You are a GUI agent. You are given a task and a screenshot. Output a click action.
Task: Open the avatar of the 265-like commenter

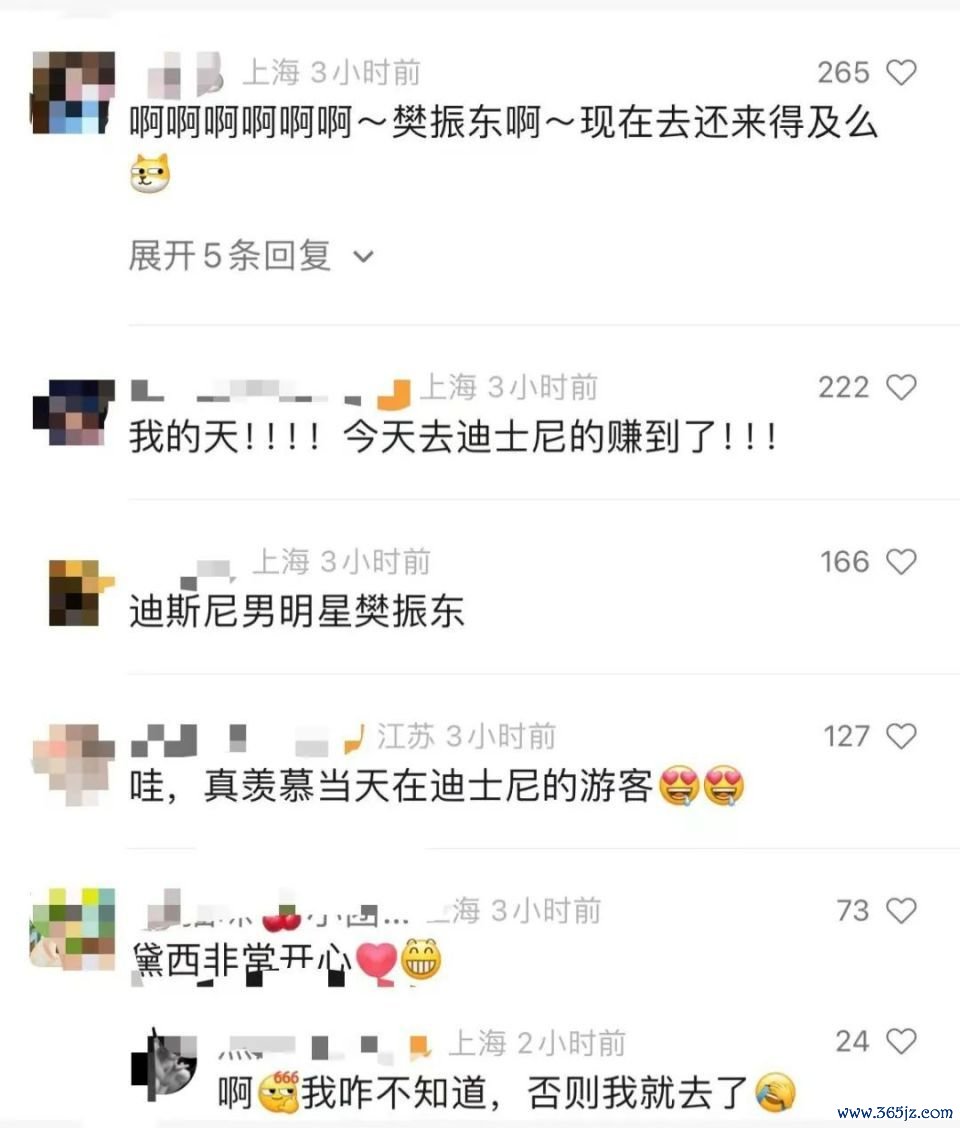point(73,93)
